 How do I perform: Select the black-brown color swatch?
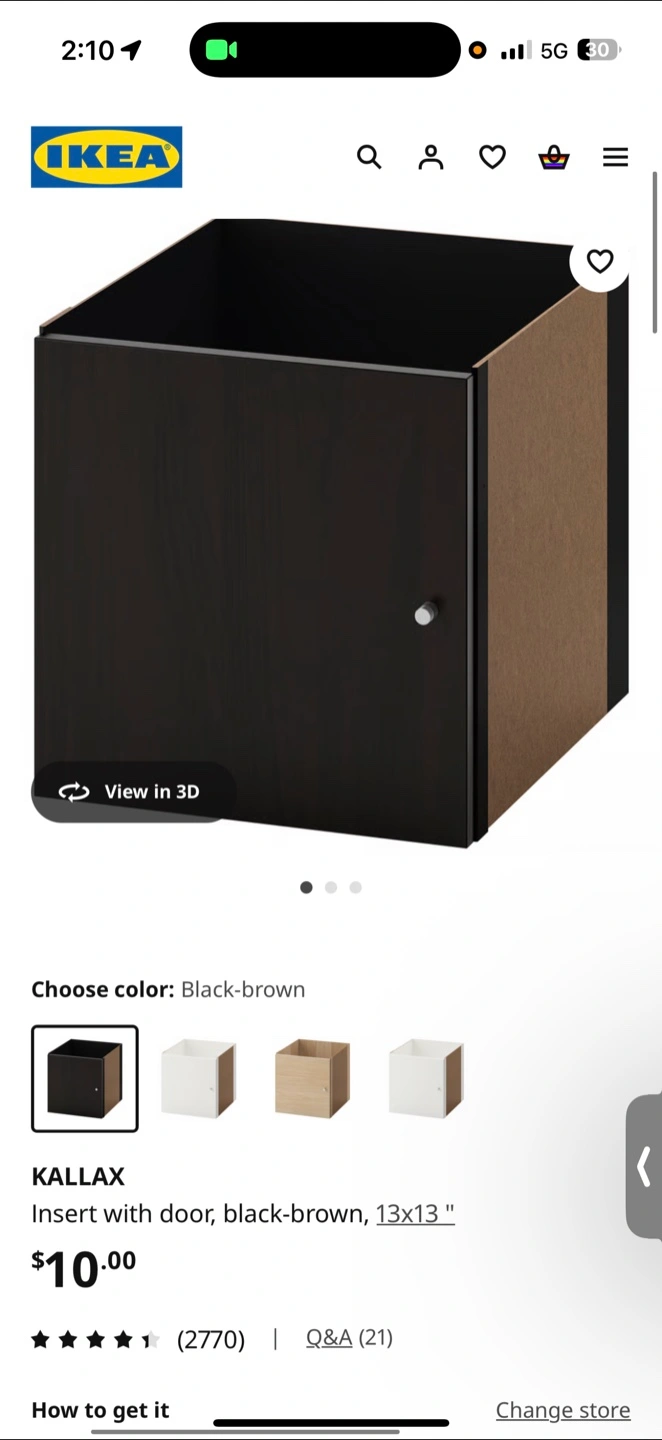tap(85, 1078)
